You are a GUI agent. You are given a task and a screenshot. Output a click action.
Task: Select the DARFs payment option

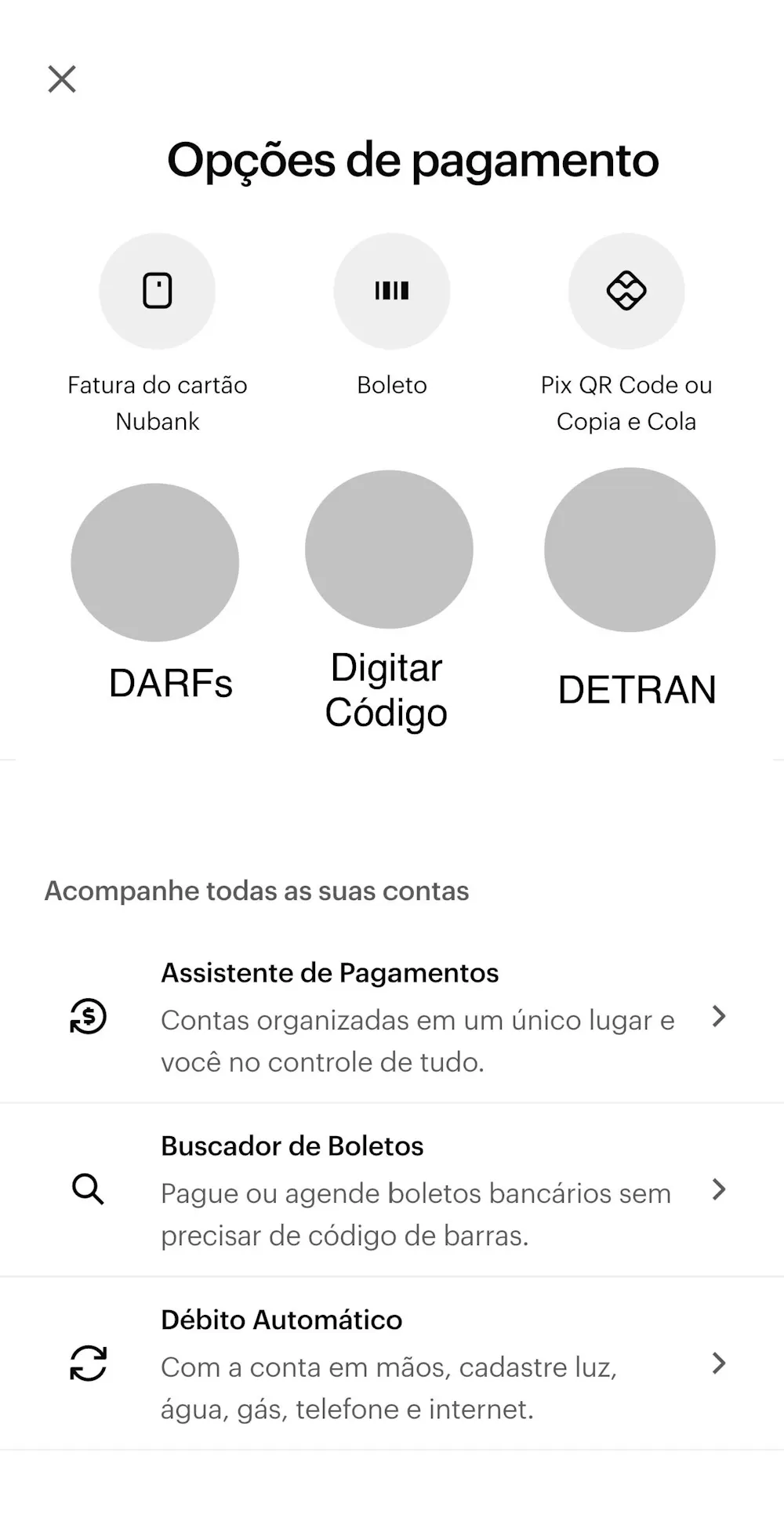[x=155, y=562]
